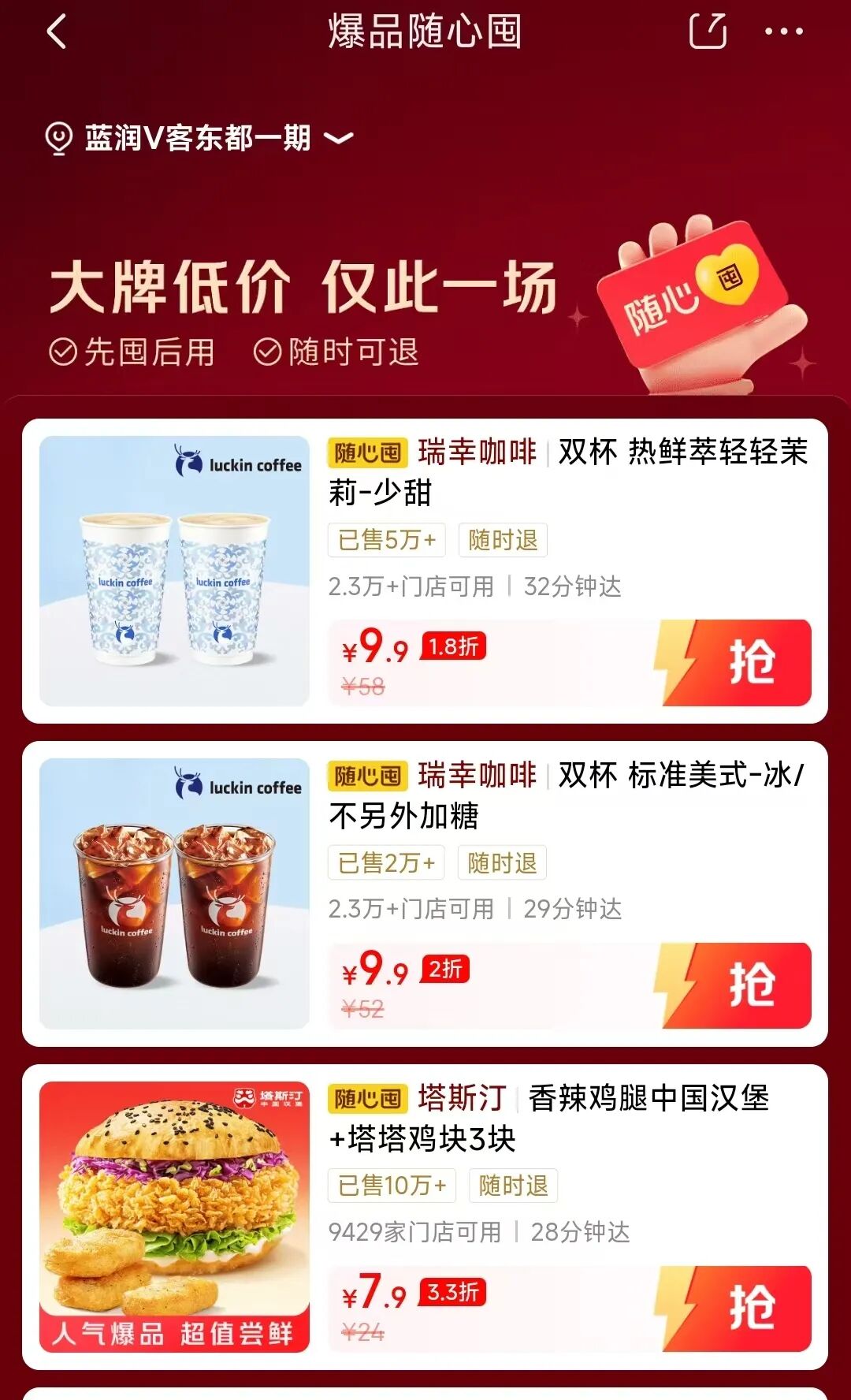Image resolution: width=851 pixels, height=1400 pixels.
Task: Change location 蓝润V客东都一期
Action: 199,139
